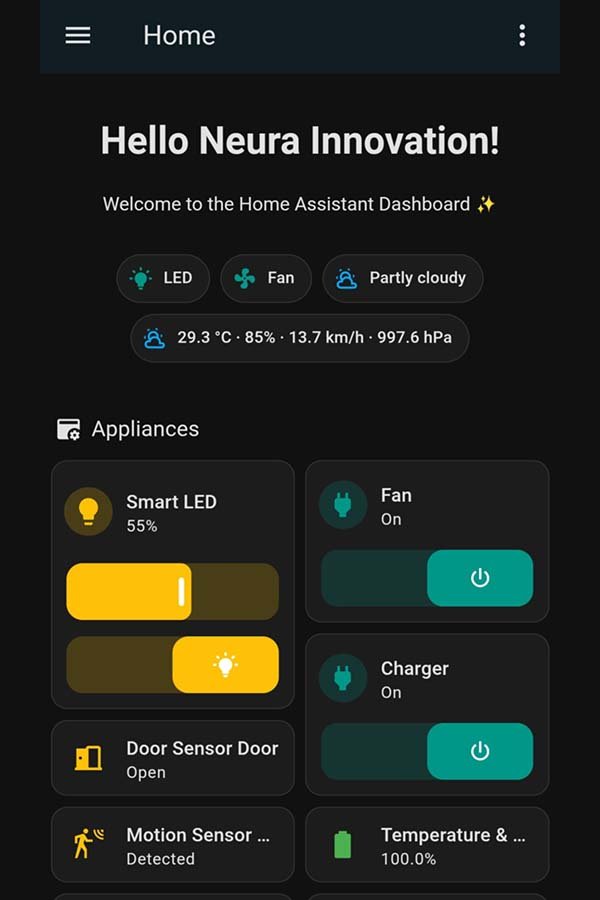The image size is (600, 900).
Task: Open the three-dot overflow menu
Action: [522, 36]
